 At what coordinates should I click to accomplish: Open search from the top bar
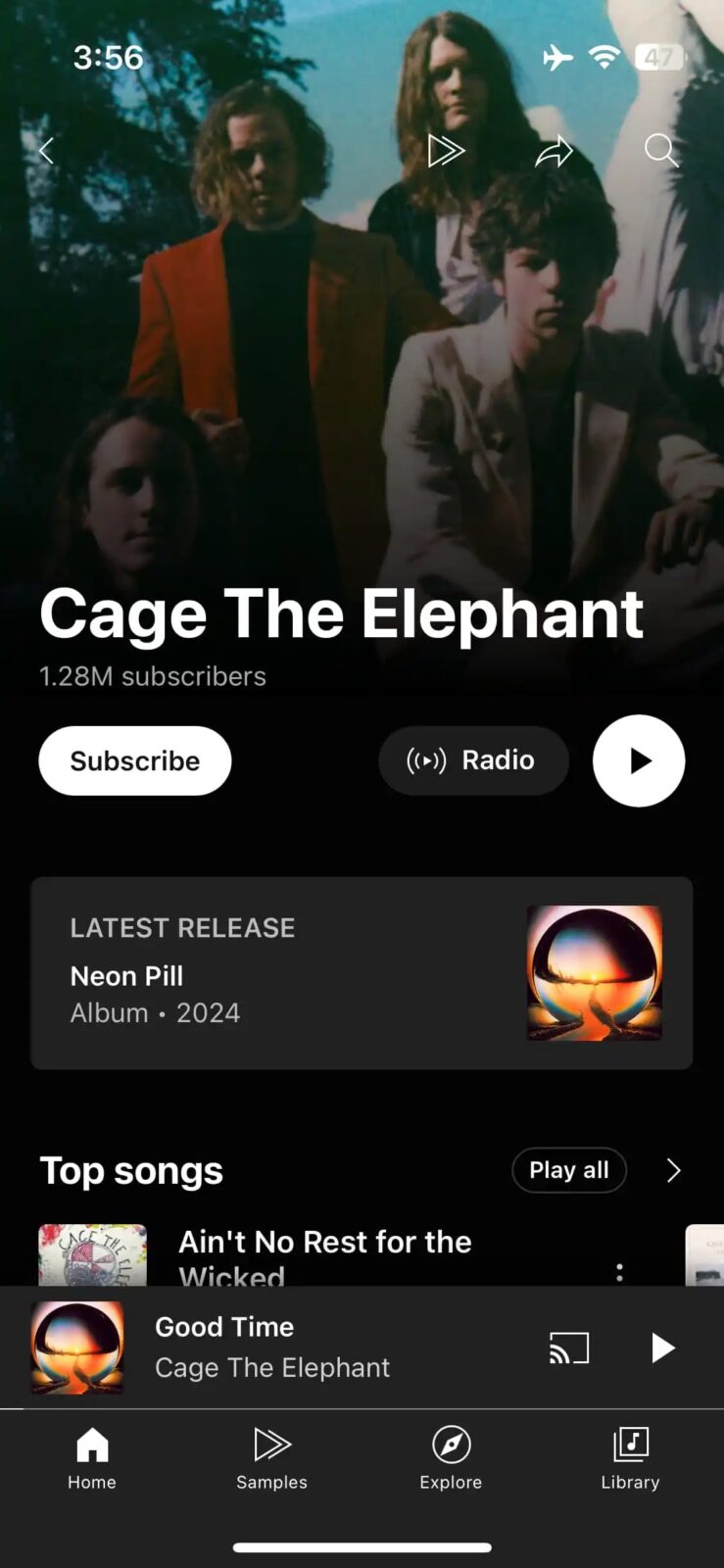661,151
